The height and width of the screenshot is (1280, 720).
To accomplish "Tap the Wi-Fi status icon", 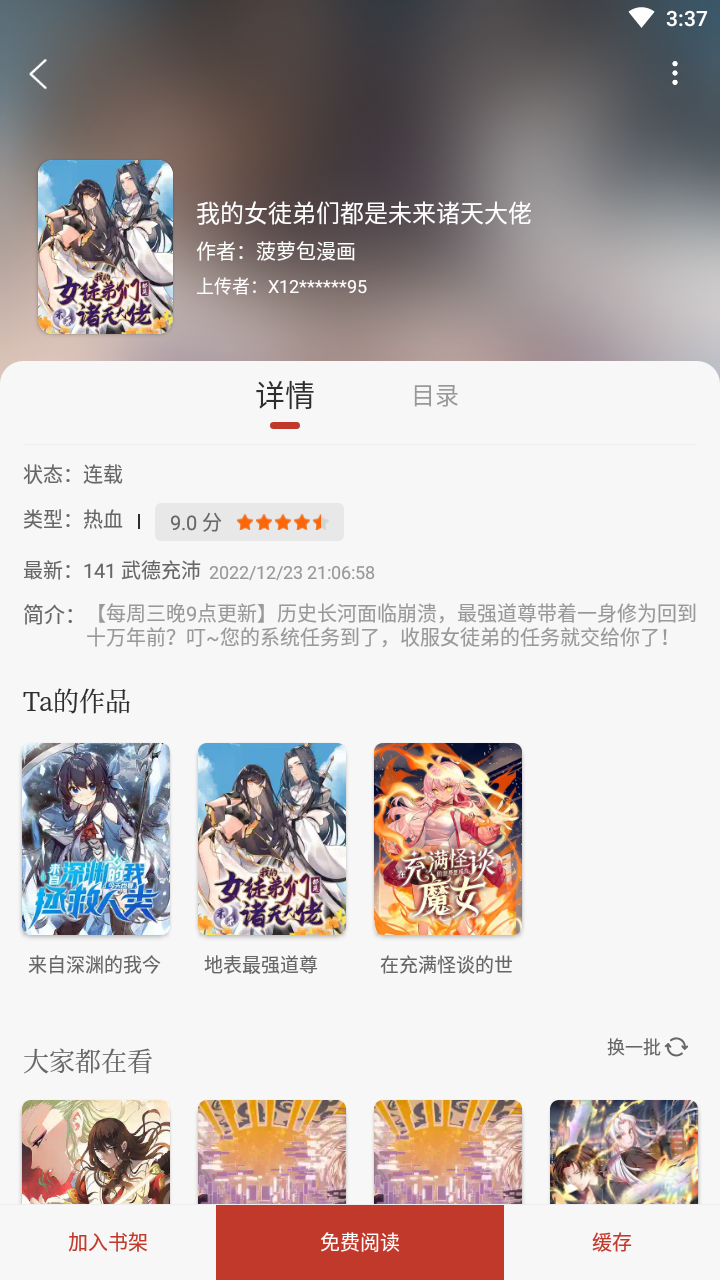I will tap(641, 17).
